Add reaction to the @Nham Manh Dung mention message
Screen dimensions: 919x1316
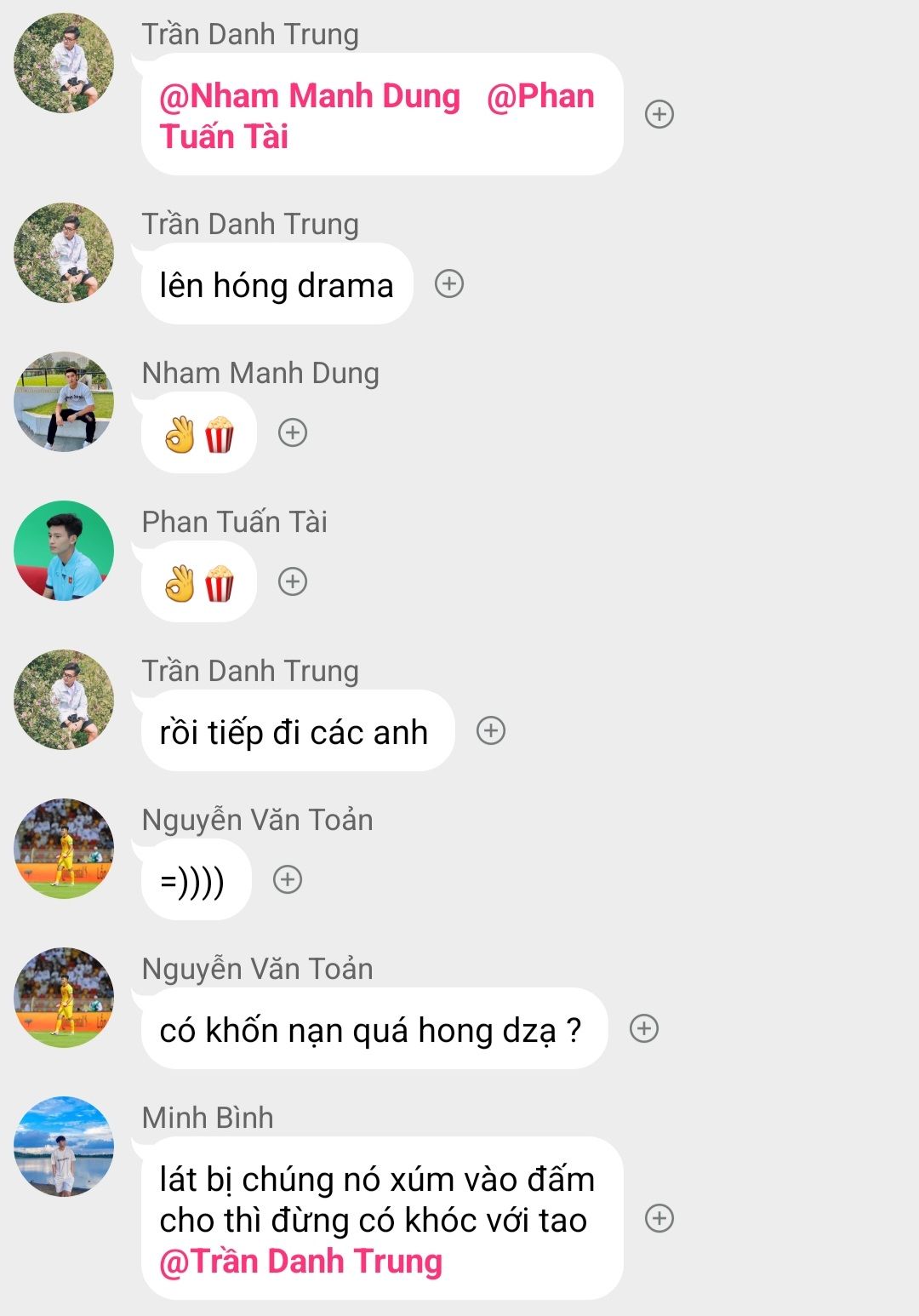[x=659, y=114]
